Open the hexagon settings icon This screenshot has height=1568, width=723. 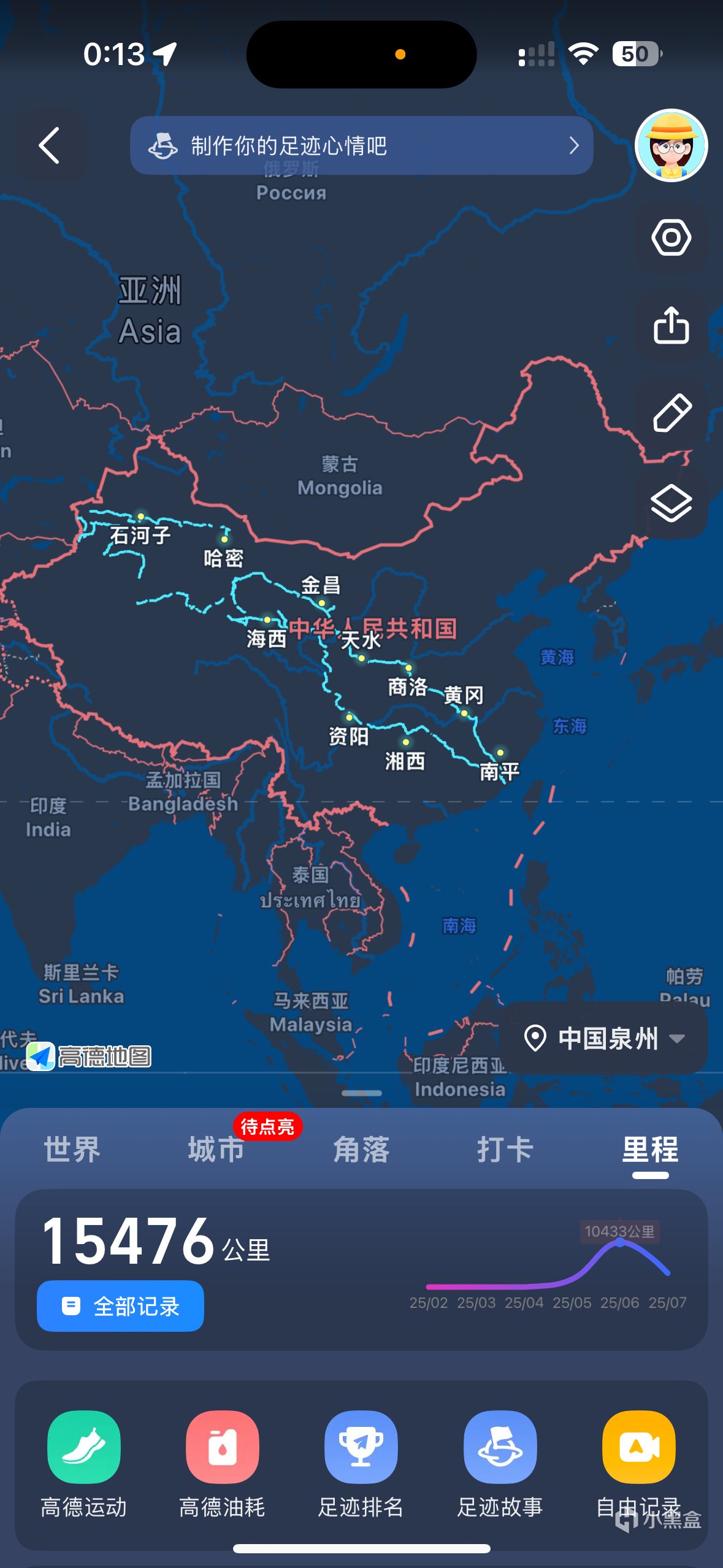[x=671, y=237]
